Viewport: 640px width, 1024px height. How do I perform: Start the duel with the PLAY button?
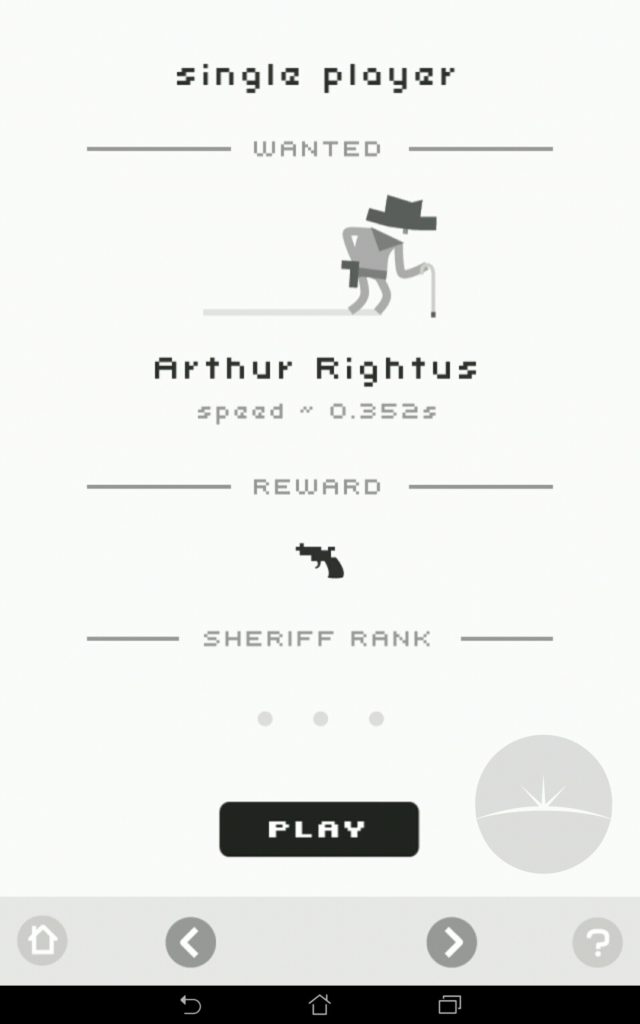pyautogui.click(x=319, y=829)
